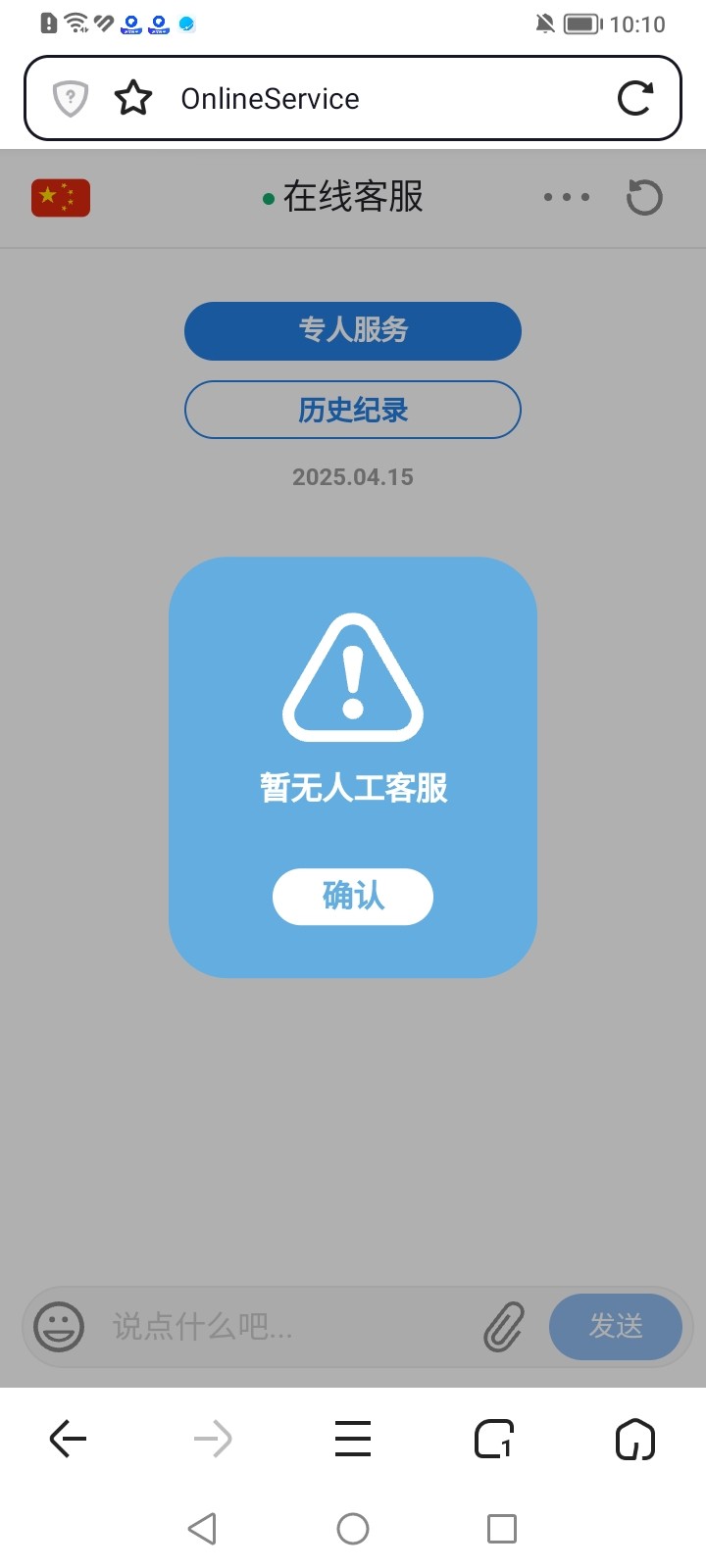706x1568 pixels.
Task: Send the message with 发送
Action: tap(615, 1327)
